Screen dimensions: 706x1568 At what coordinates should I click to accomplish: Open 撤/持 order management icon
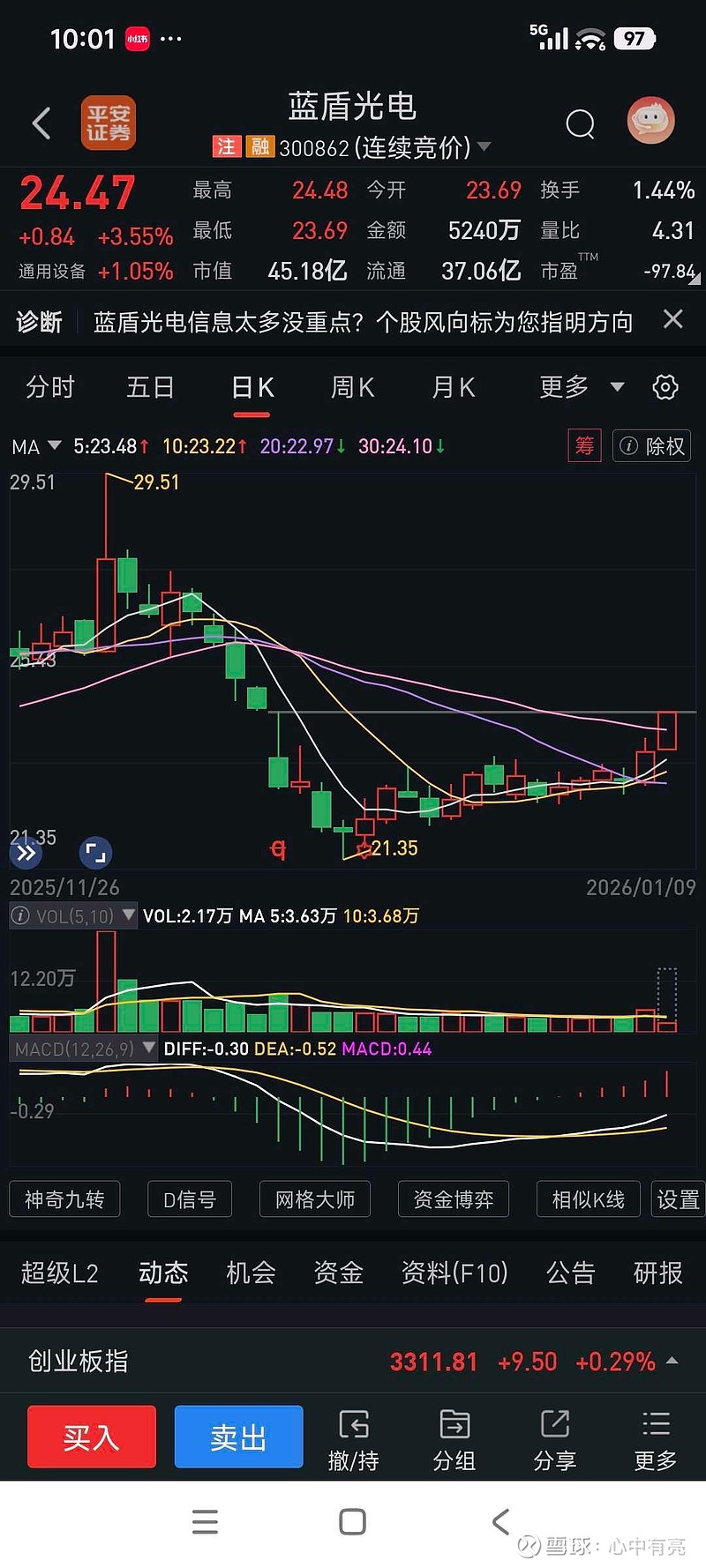click(354, 1437)
